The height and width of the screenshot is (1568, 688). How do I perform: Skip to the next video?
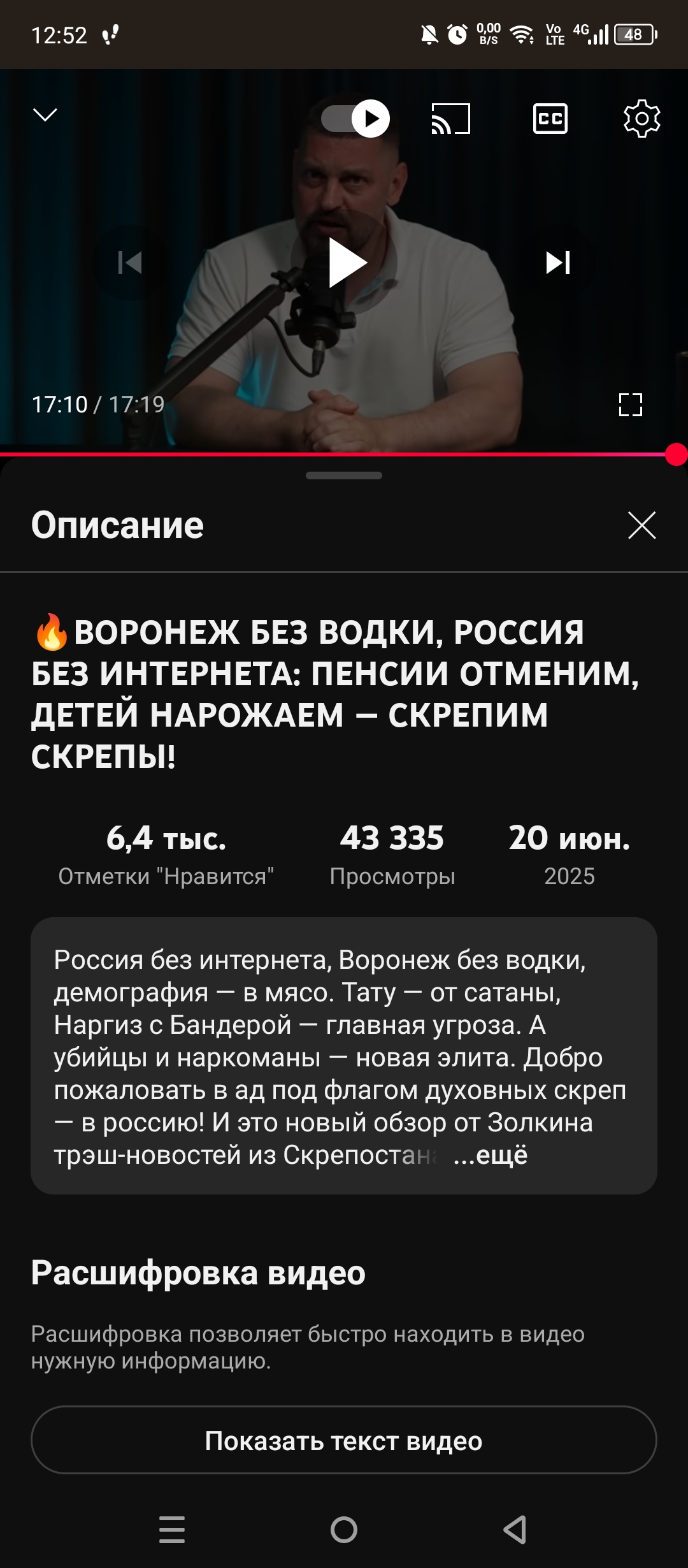tap(558, 263)
